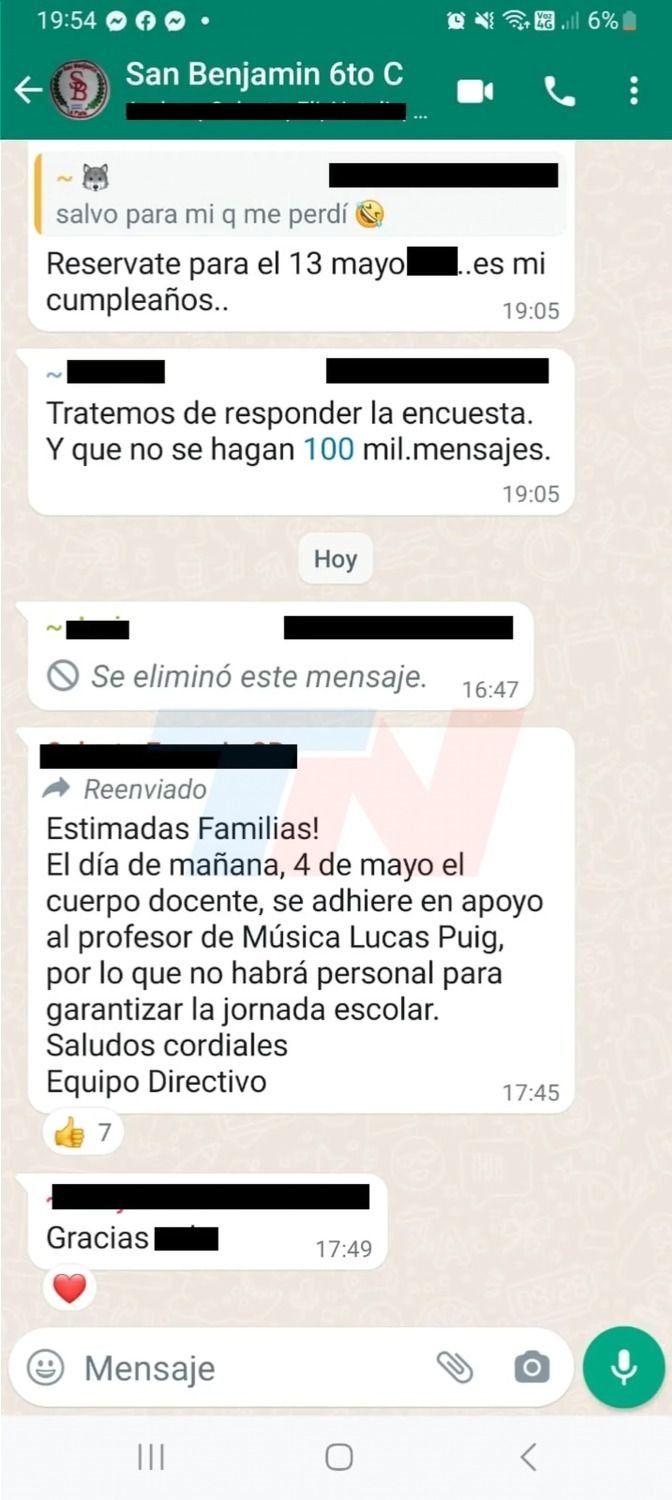This screenshot has height=1500, width=672.
Task: Go back to the chats list
Action: (x=27, y=91)
